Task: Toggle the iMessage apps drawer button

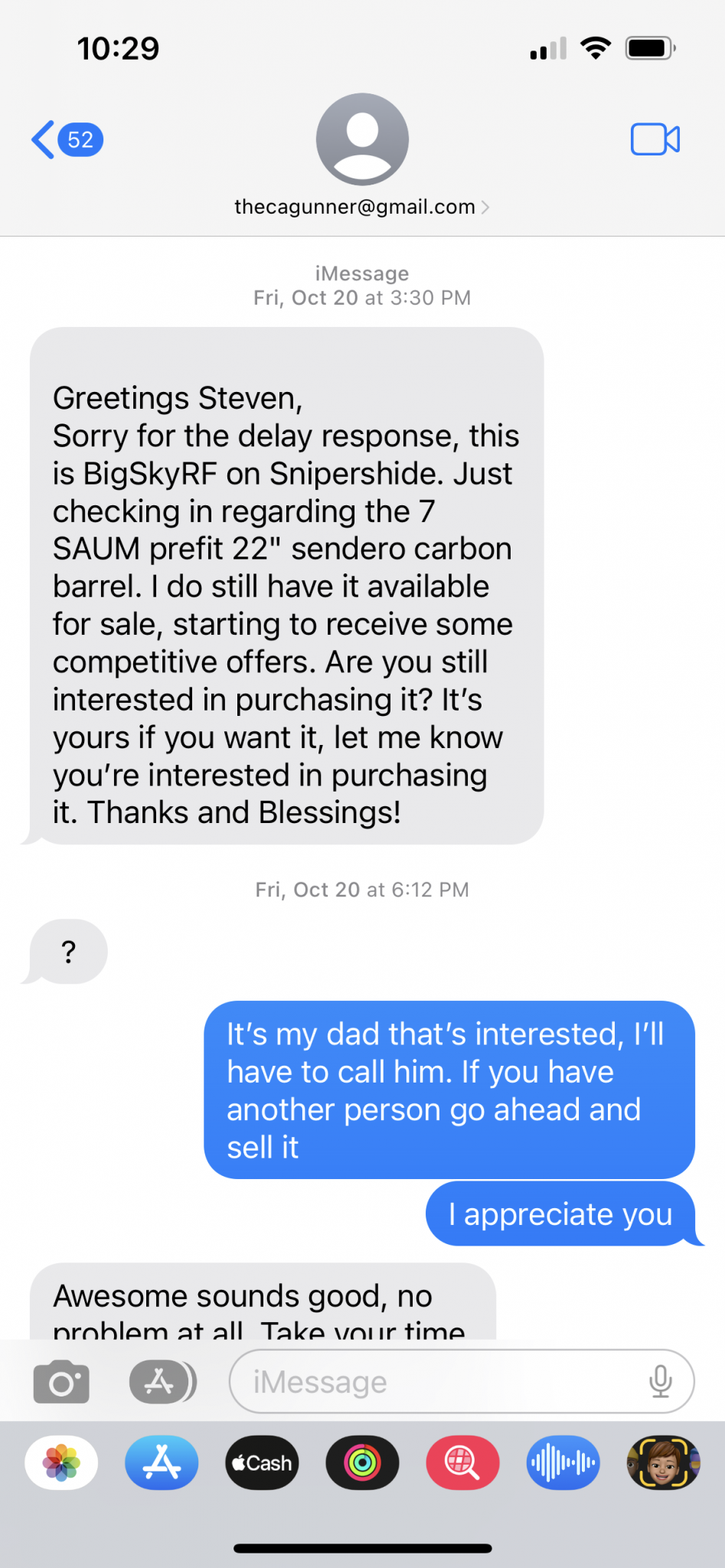Action: (x=162, y=1382)
